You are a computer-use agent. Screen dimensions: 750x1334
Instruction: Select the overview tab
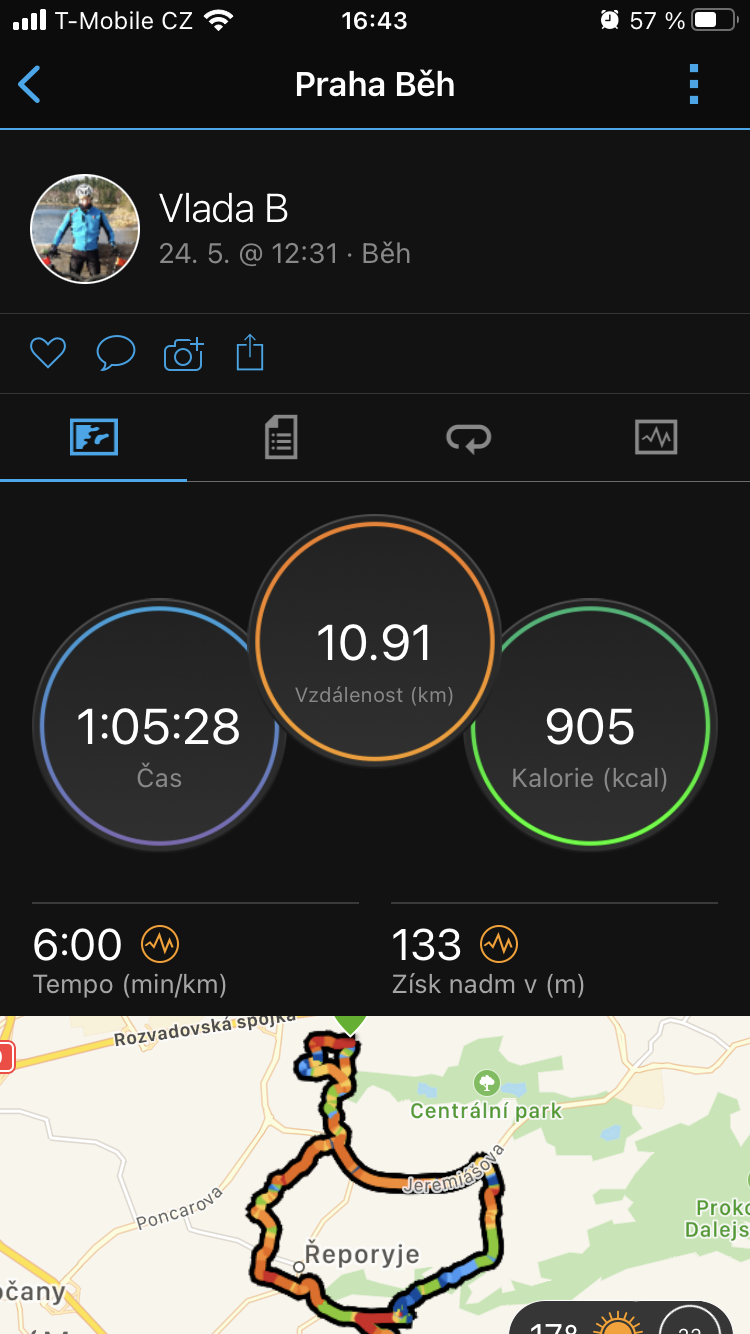coord(94,438)
